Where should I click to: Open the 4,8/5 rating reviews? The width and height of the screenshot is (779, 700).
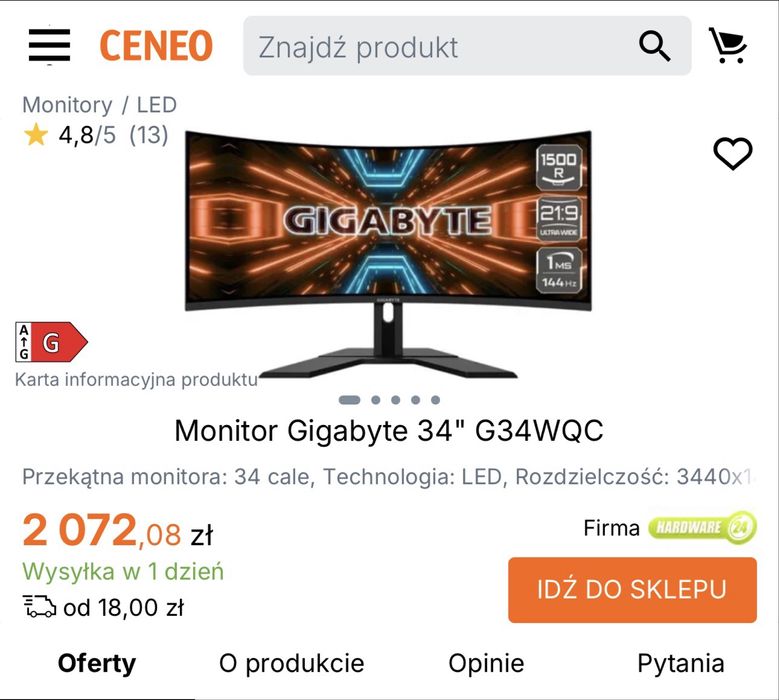[96, 135]
